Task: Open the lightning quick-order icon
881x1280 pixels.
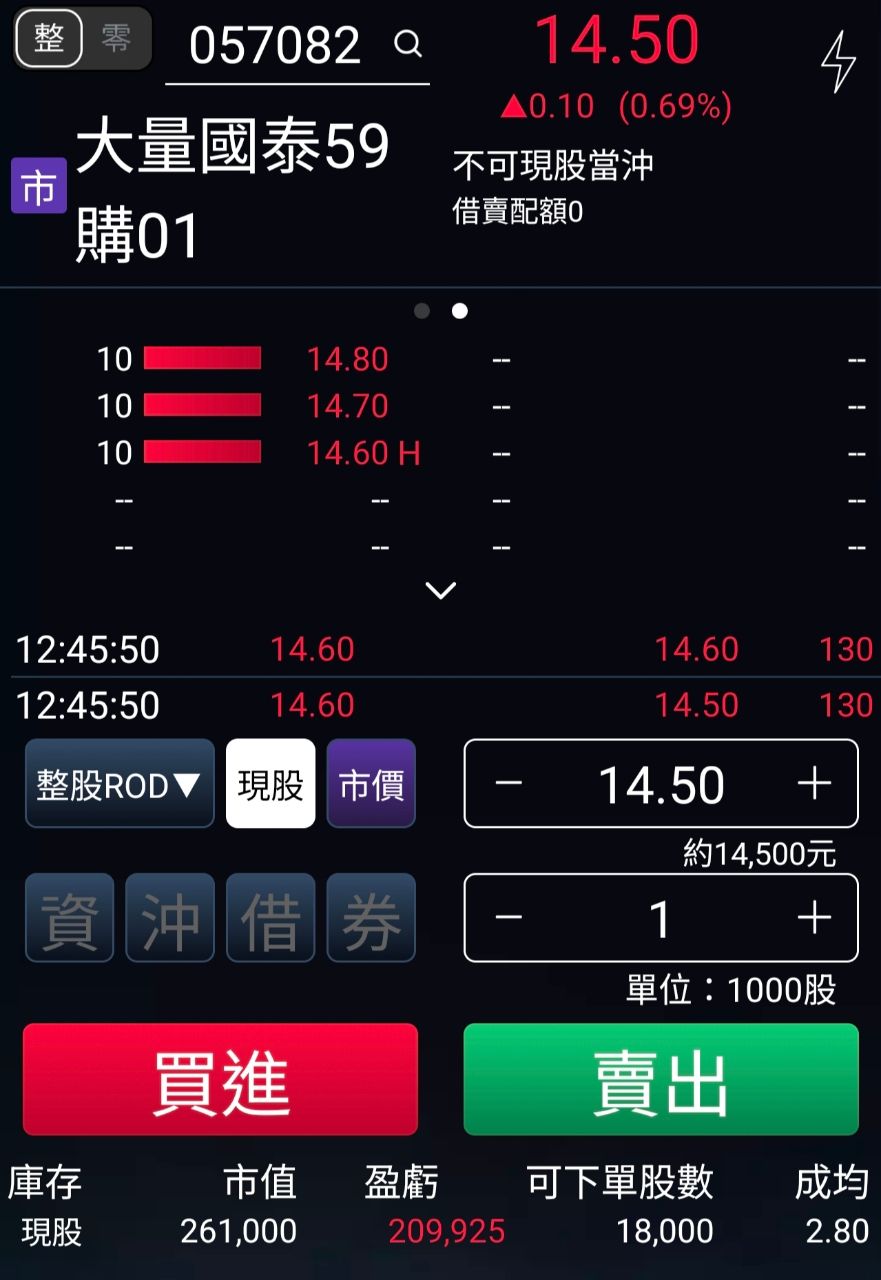Action: point(838,62)
